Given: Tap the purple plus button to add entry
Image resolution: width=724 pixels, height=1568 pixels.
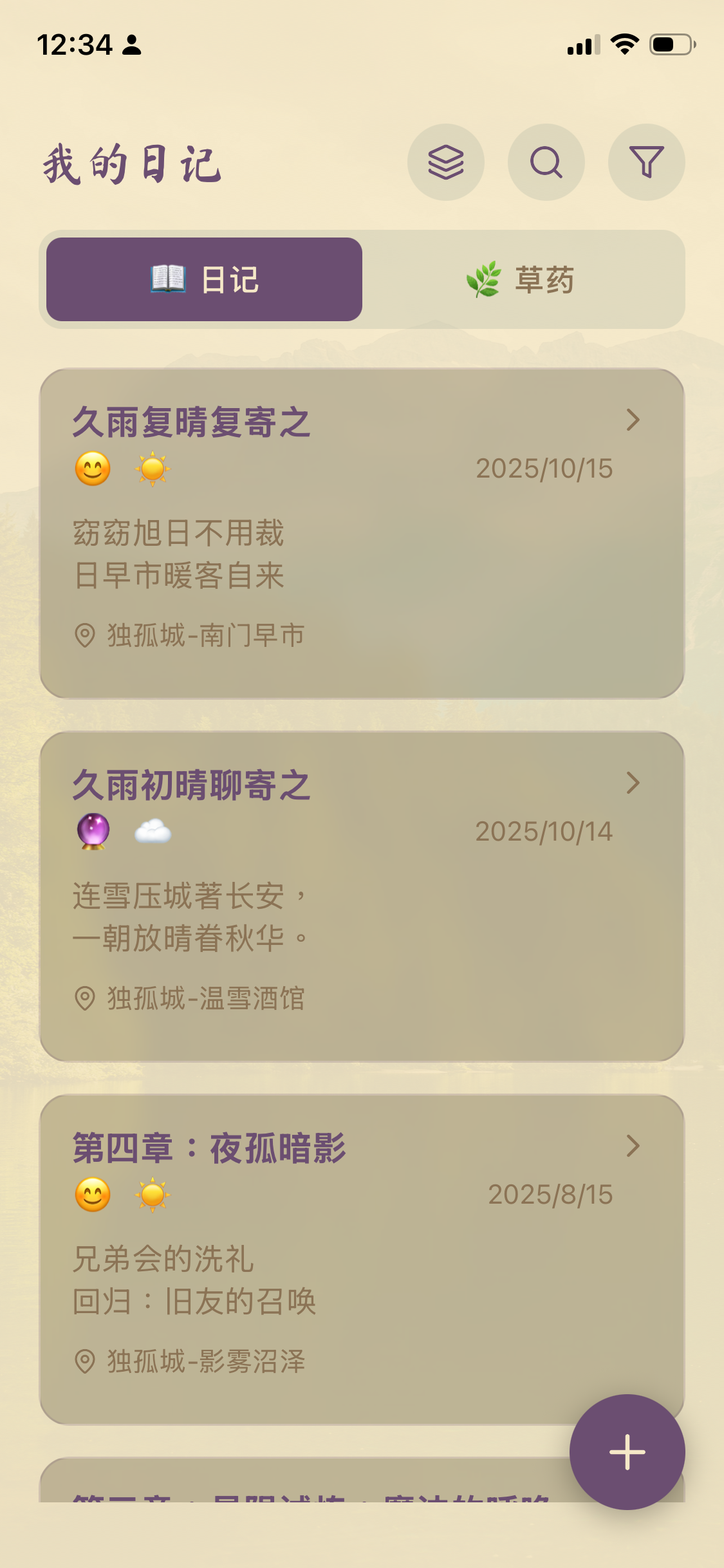Looking at the screenshot, I should click(x=627, y=1453).
